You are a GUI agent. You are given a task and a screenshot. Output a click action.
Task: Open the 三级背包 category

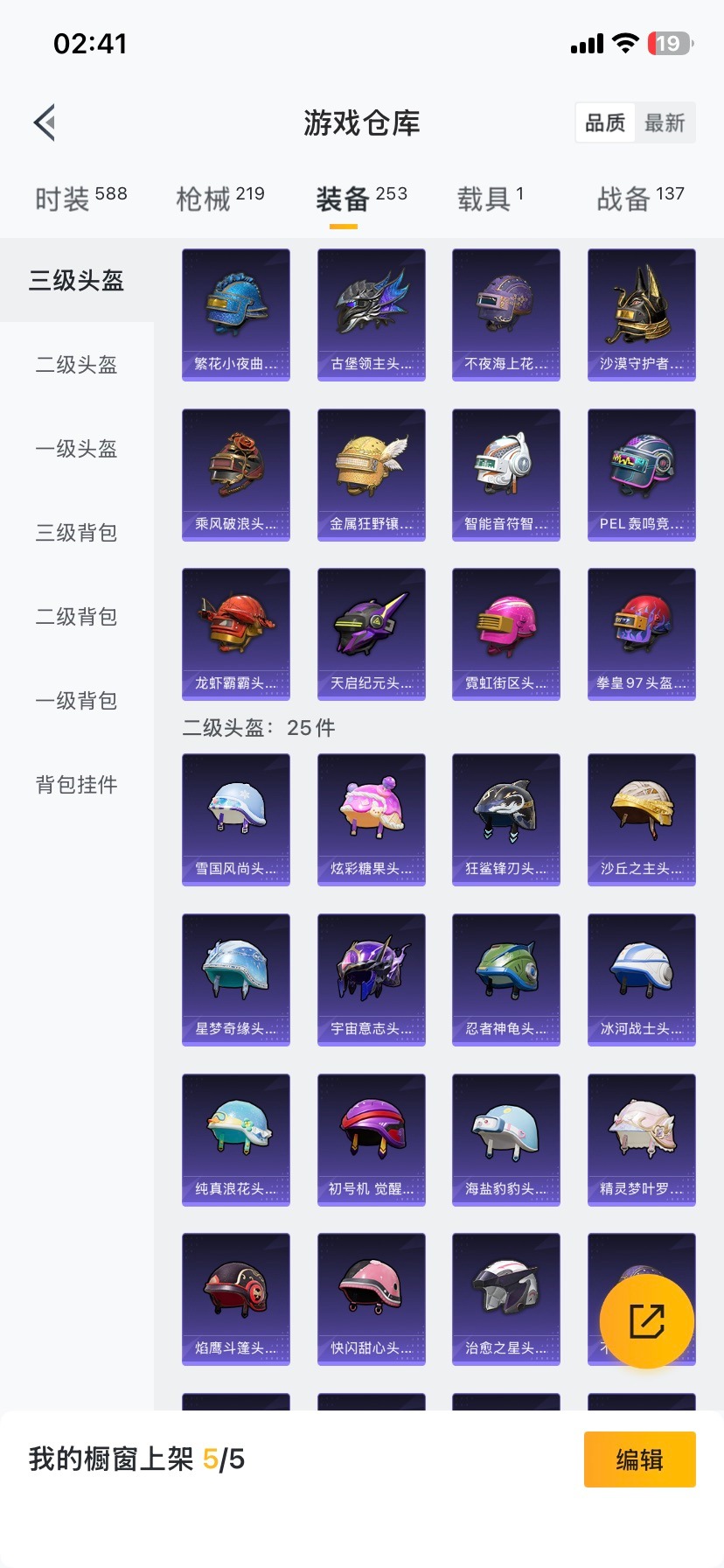[x=76, y=533]
